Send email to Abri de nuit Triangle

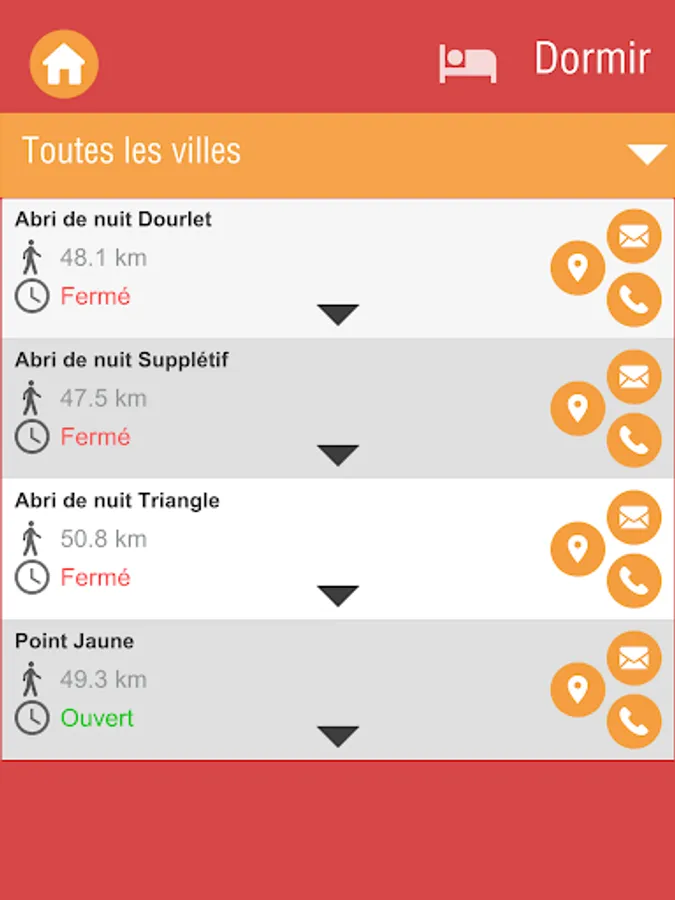click(x=634, y=518)
